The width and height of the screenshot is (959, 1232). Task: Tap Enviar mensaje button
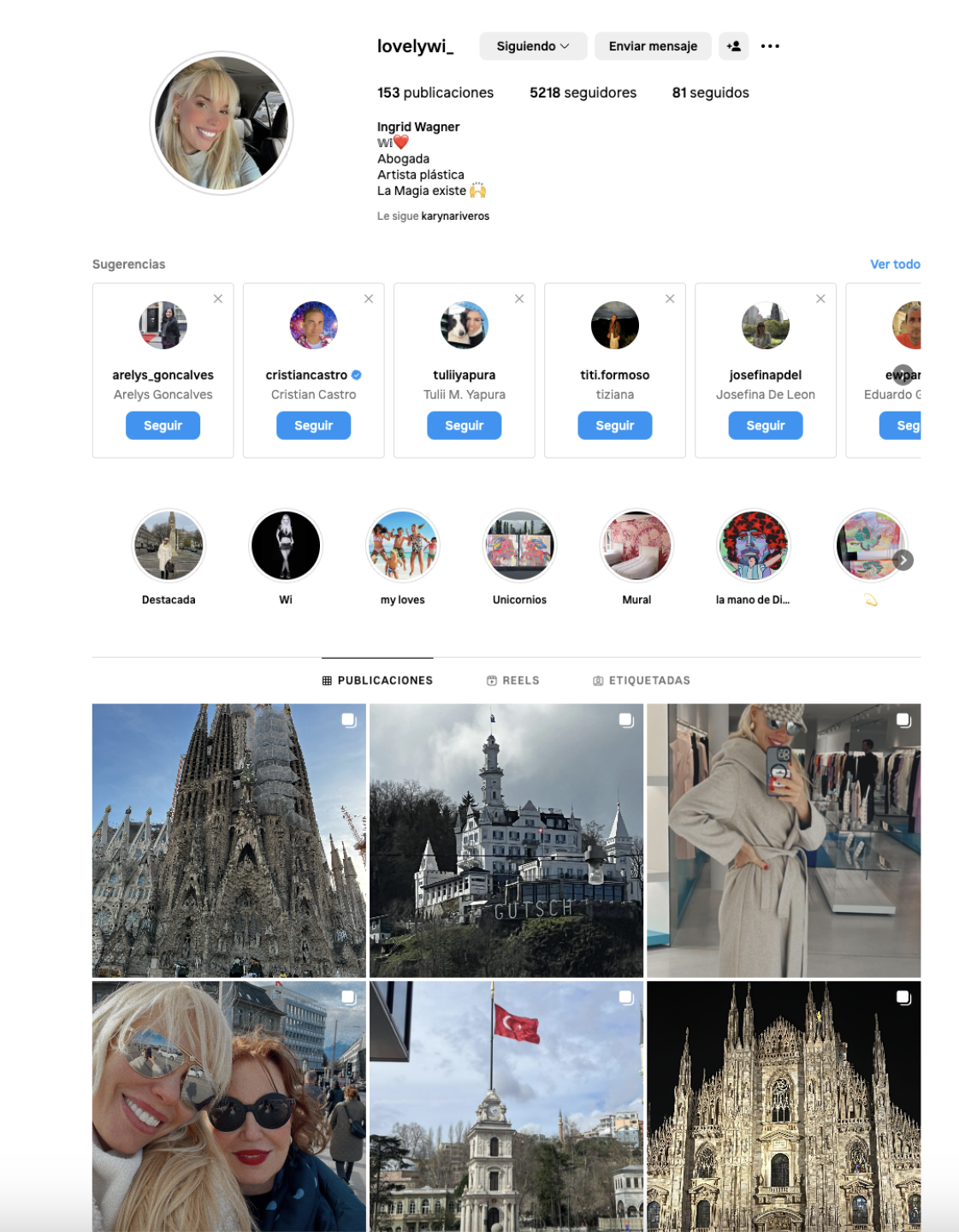[x=653, y=46]
